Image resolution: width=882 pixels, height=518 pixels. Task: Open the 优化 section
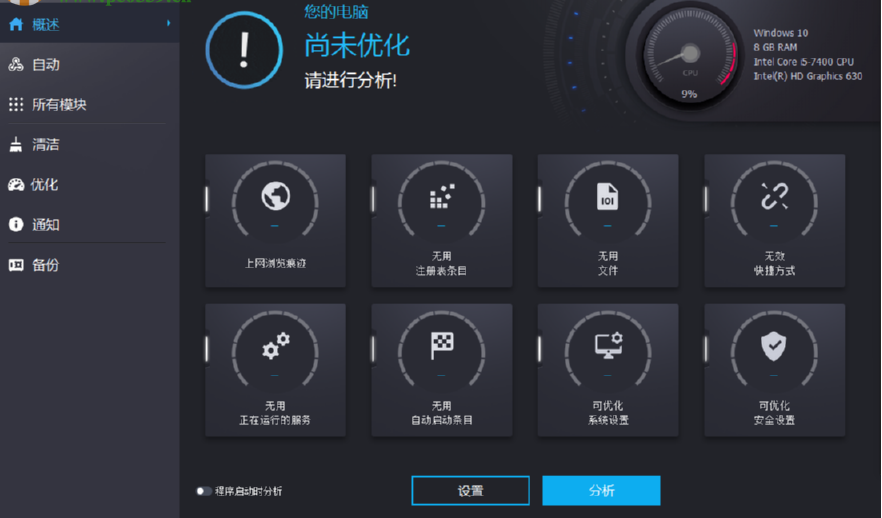44,185
